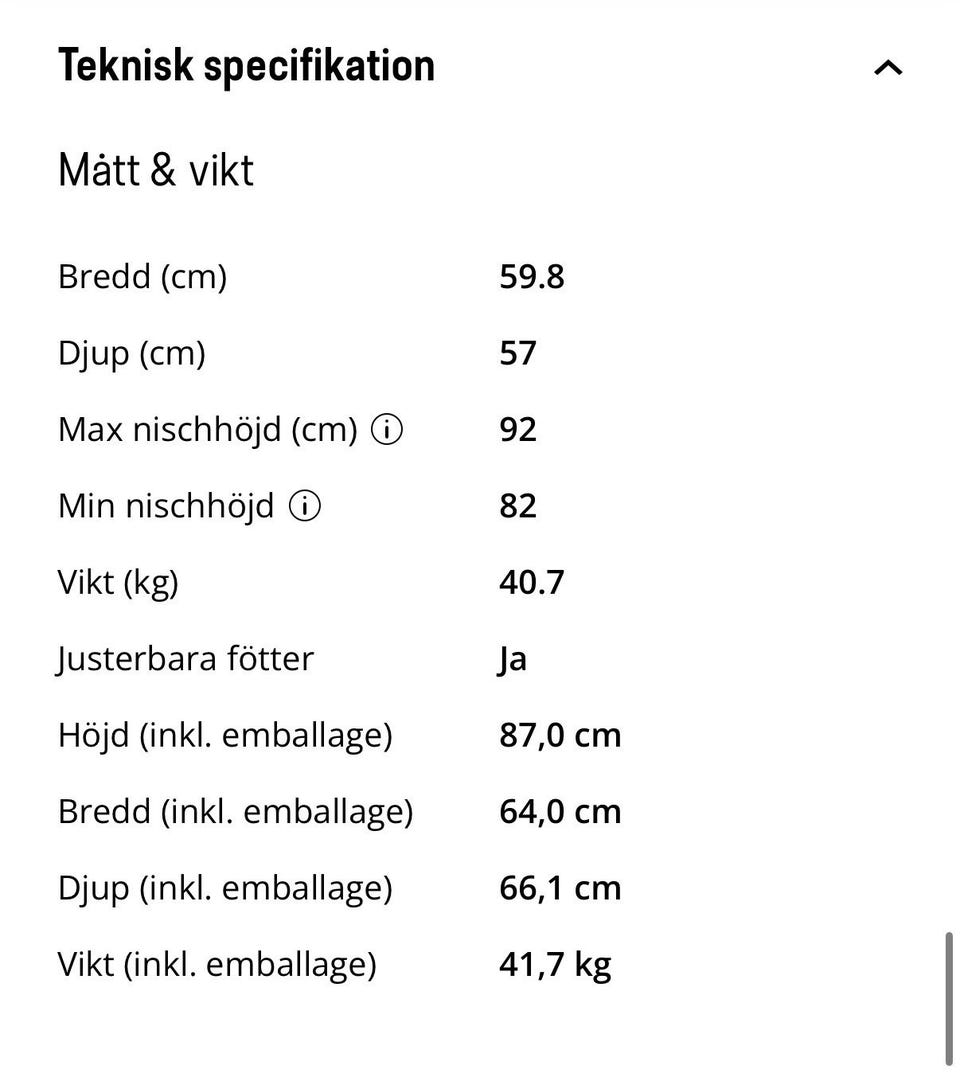
Task: Click the Bredd (cm) specification label
Action: pos(143,277)
